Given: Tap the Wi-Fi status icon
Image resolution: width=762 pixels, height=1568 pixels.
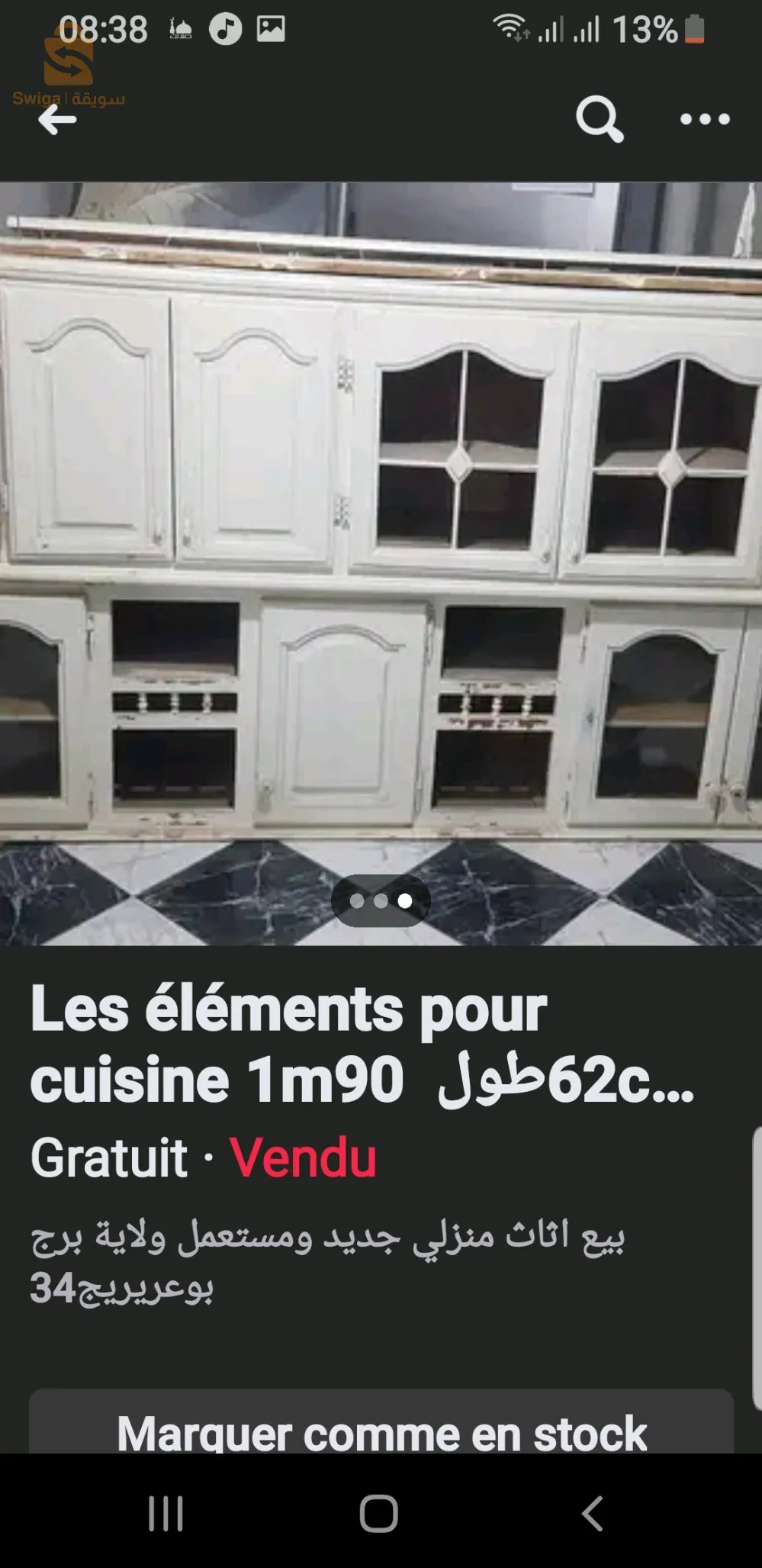Looking at the screenshot, I should pos(508,26).
